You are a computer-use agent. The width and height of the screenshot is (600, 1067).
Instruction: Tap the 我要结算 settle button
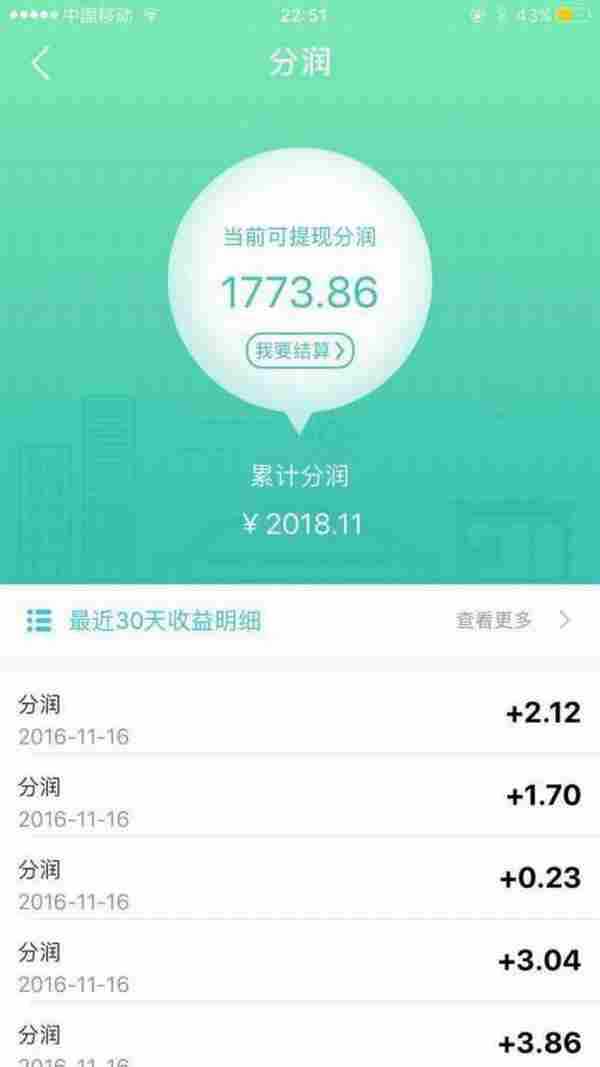click(x=300, y=350)
